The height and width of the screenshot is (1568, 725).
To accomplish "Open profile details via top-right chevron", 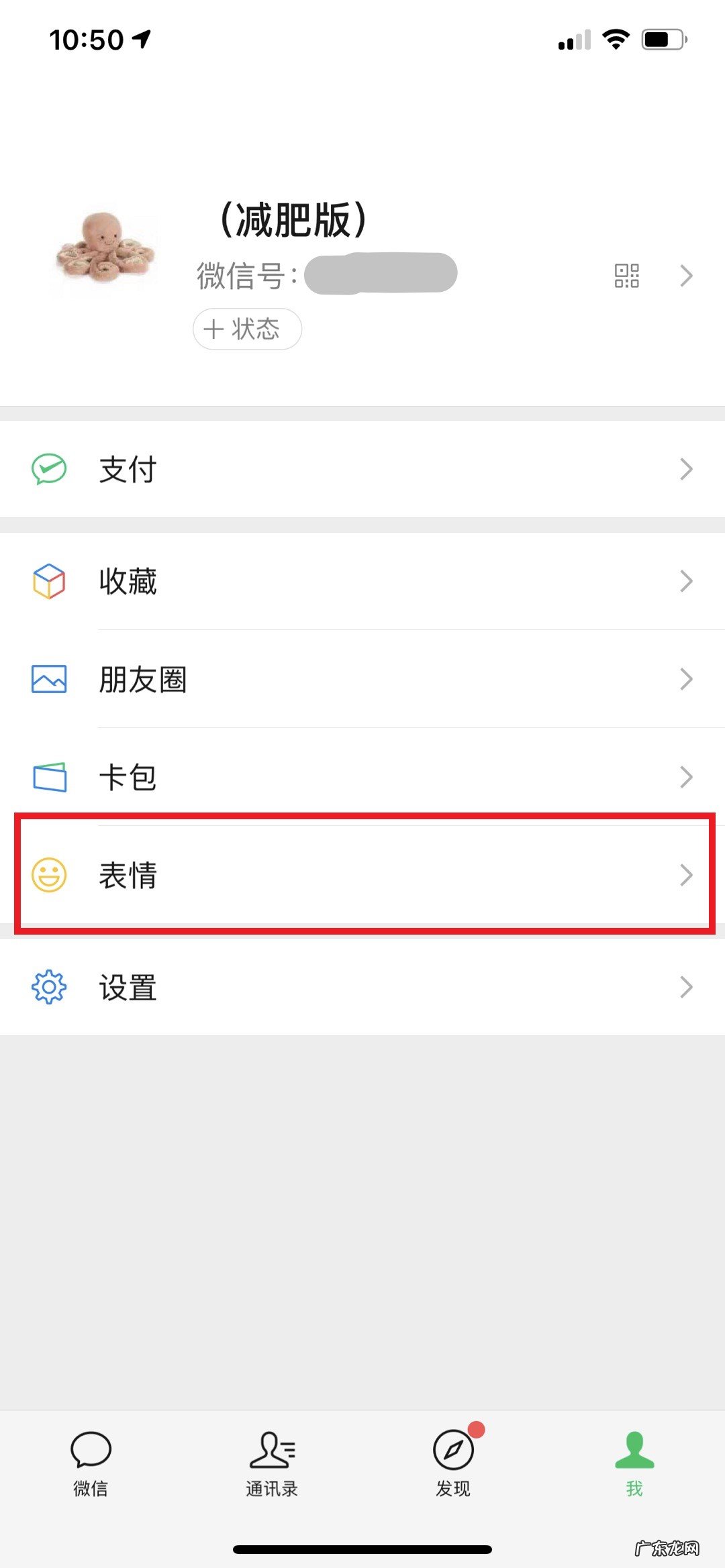I will tap(685, 275).
